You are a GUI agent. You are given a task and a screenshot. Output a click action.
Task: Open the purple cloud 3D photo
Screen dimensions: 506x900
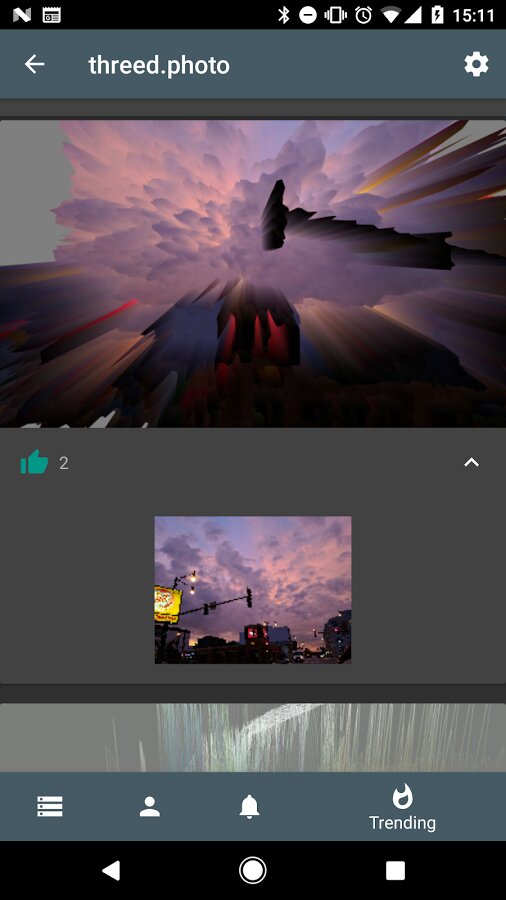tap(253, 274)
